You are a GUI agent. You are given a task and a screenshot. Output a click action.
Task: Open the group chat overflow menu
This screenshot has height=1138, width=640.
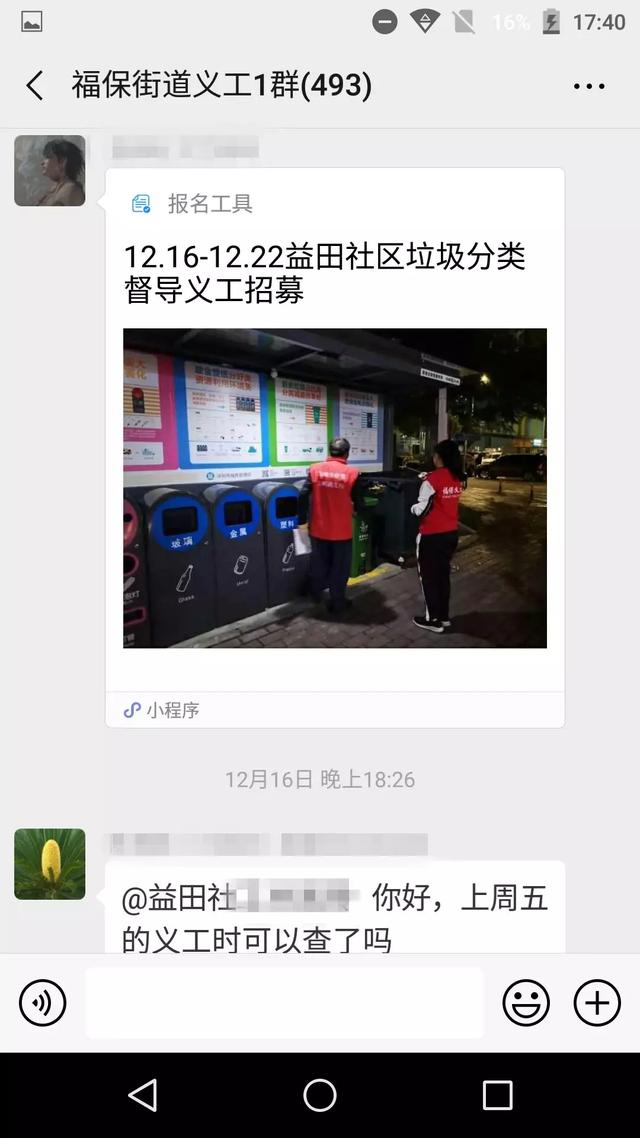(x=589, y=86)
